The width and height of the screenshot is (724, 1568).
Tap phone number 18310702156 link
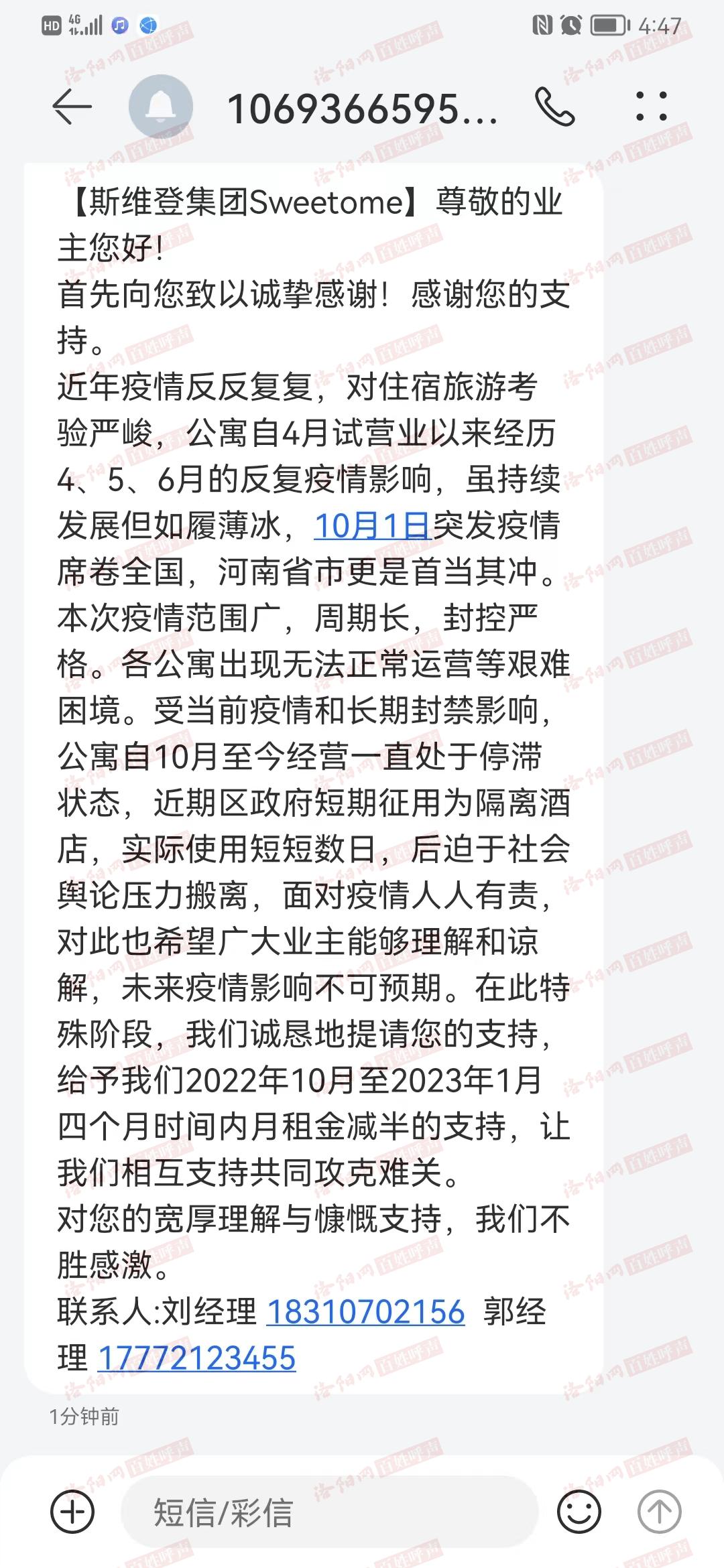tap(366, 1312)
